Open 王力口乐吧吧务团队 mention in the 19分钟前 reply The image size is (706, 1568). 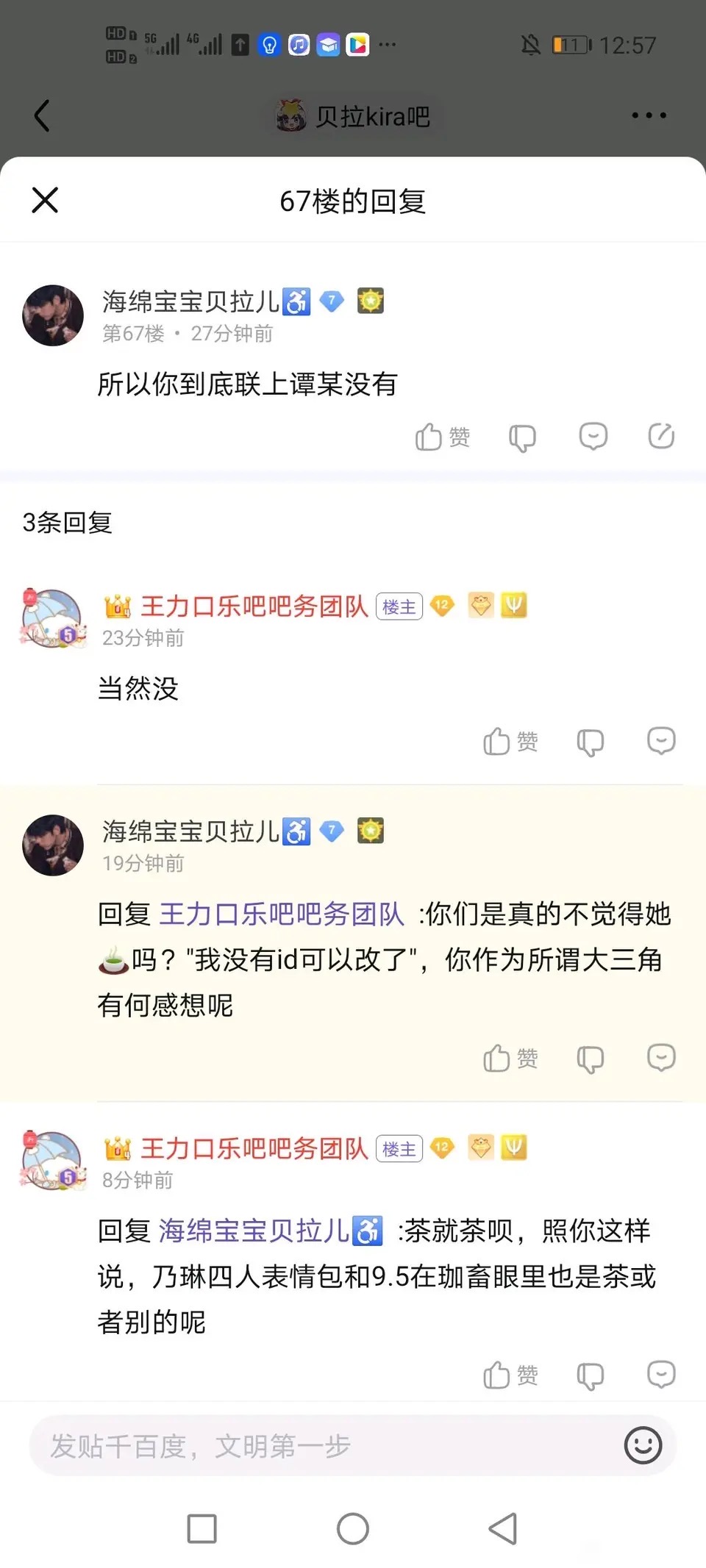tap(282, 914)
